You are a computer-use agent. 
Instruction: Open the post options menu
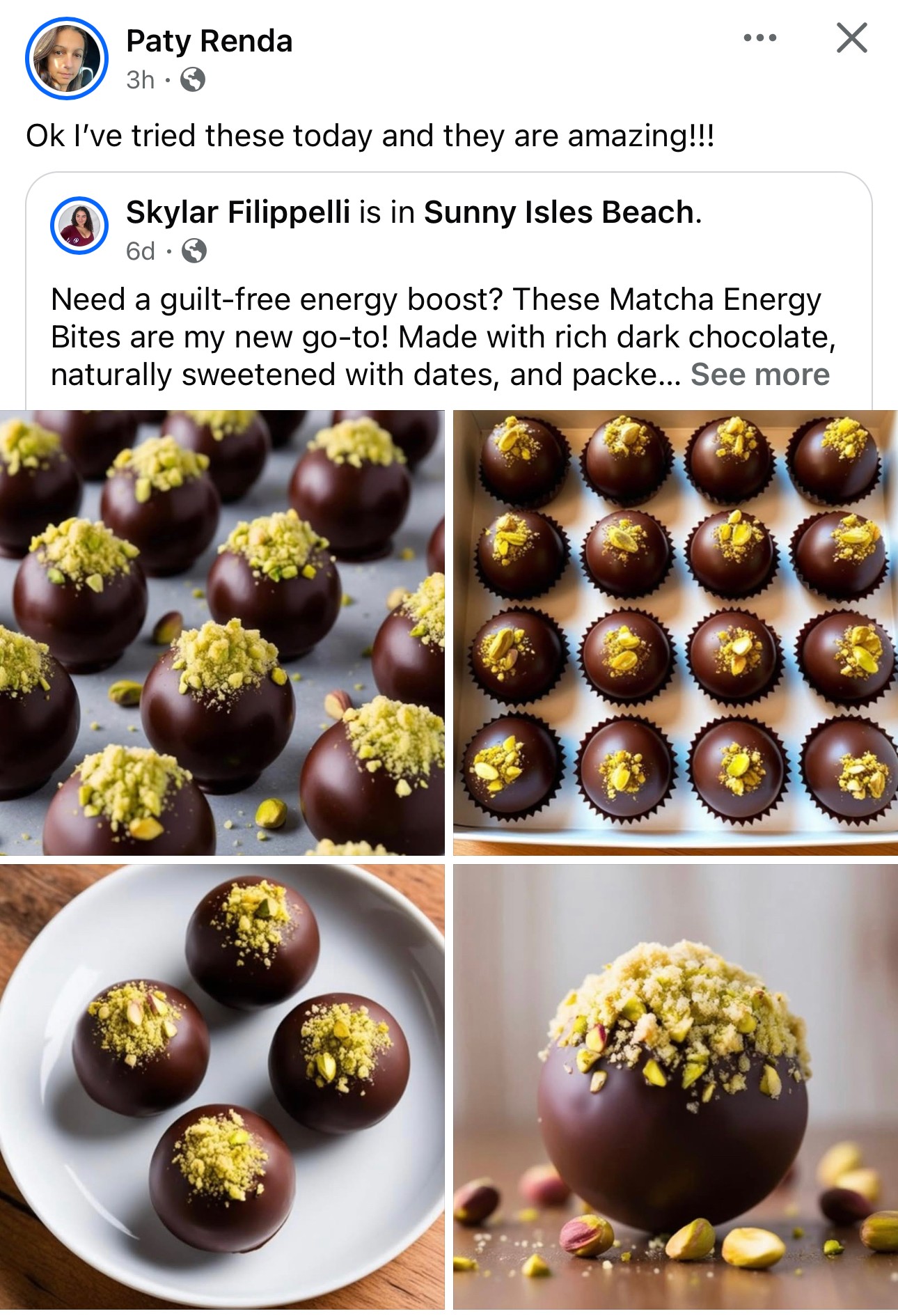[x=759, y=38]
